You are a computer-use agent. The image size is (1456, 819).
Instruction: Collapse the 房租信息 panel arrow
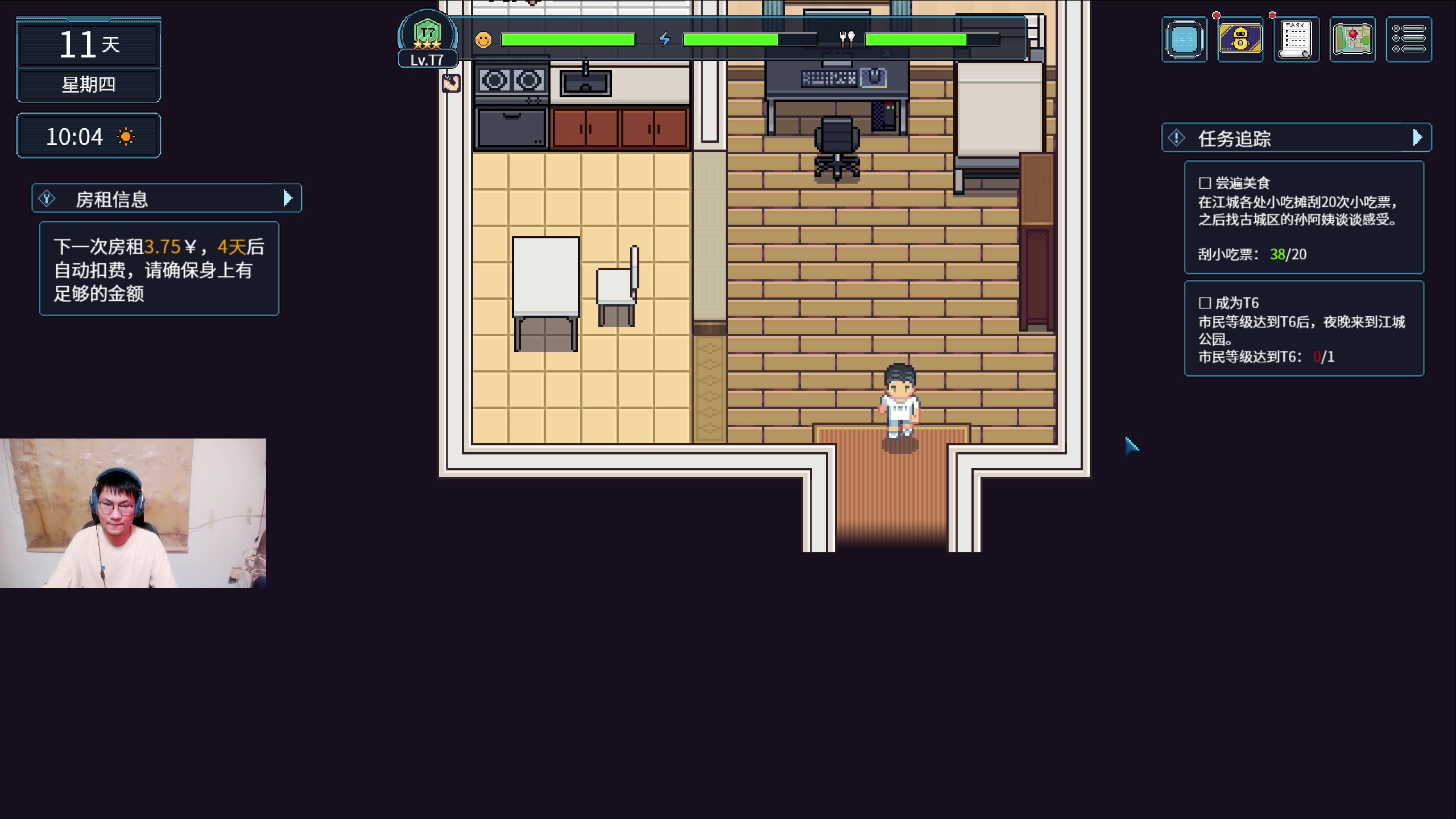tap(288, 198)
